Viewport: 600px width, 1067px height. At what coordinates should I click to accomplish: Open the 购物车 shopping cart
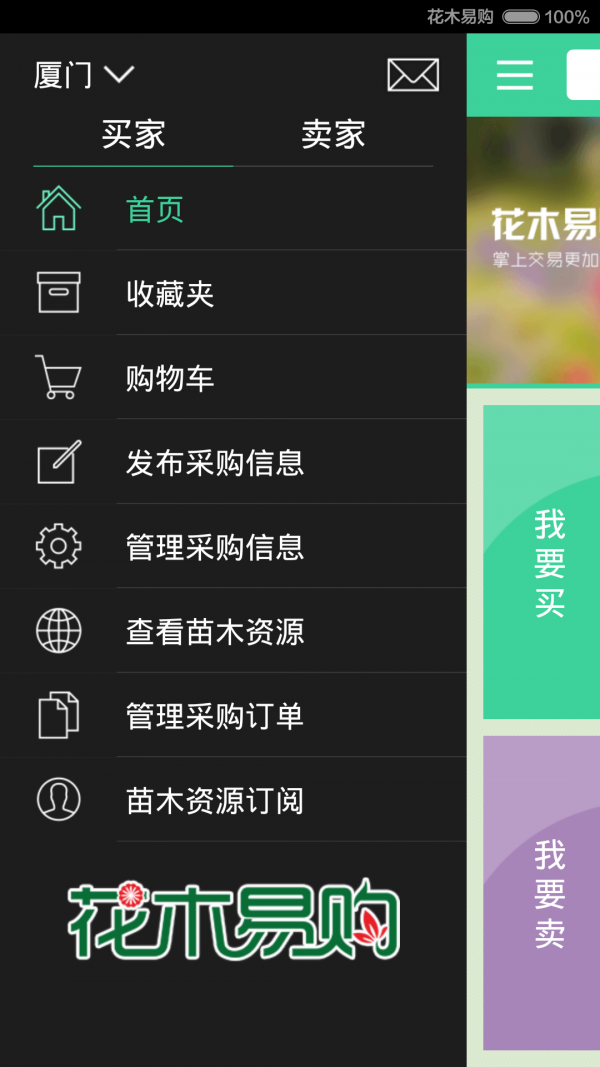pyautogui.click(x=170, y=379)
